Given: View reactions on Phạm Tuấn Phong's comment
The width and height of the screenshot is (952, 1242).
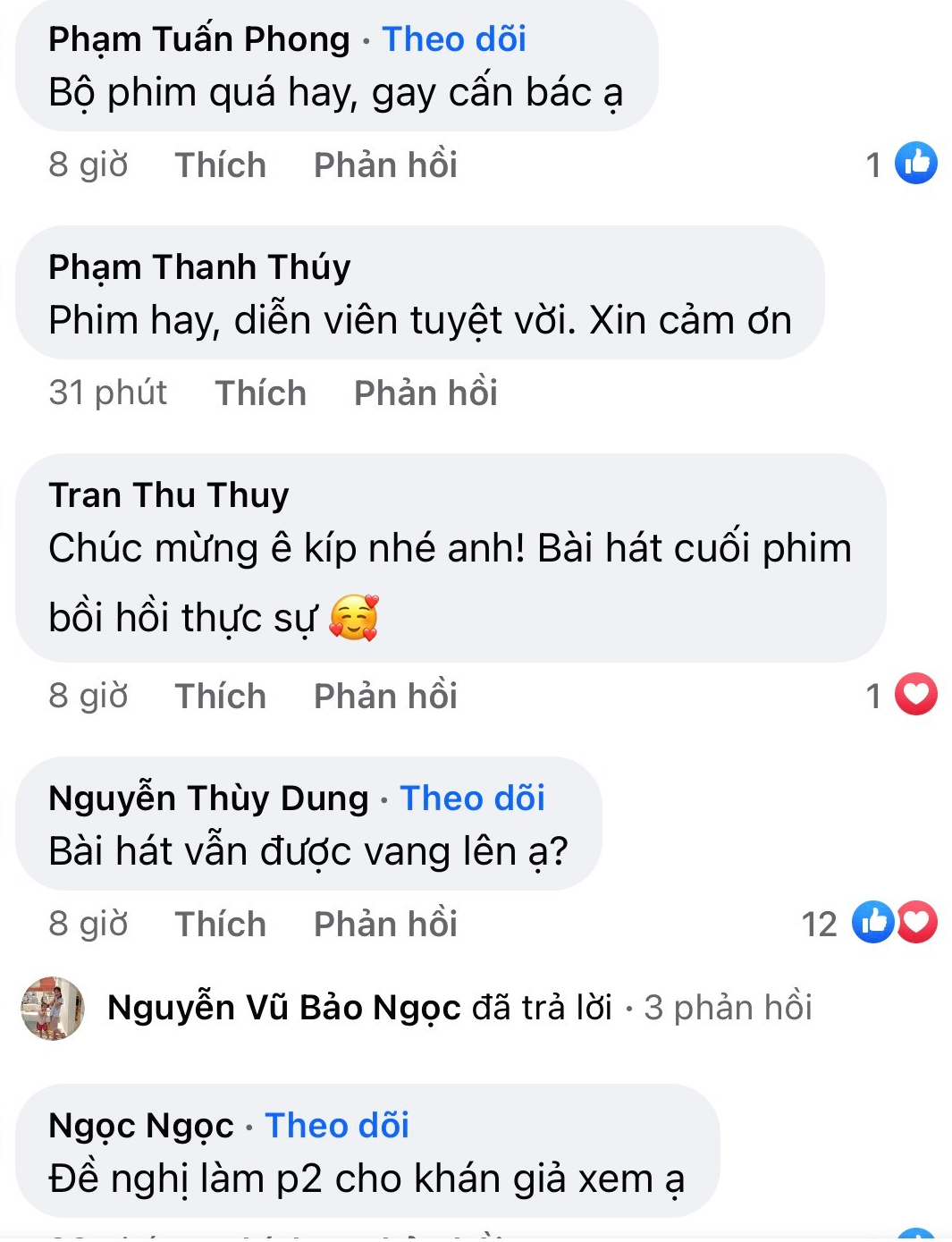Looking at the screenshot, I should [901, 164].
